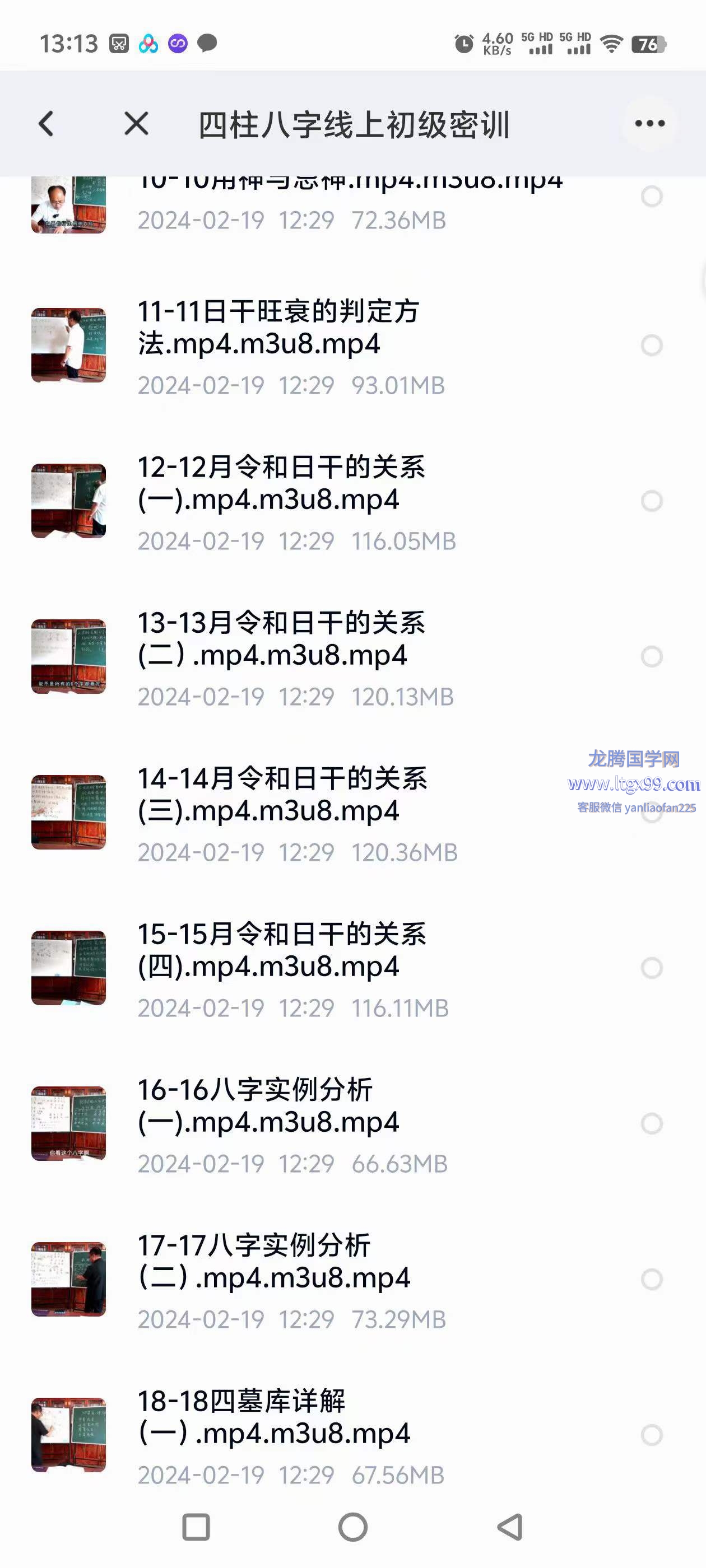This screenshot has height=1568, width=706.
Task: Open video 13-13月令和日干的关系(二)
Action: pyautogui.click(x=281, y=639)
